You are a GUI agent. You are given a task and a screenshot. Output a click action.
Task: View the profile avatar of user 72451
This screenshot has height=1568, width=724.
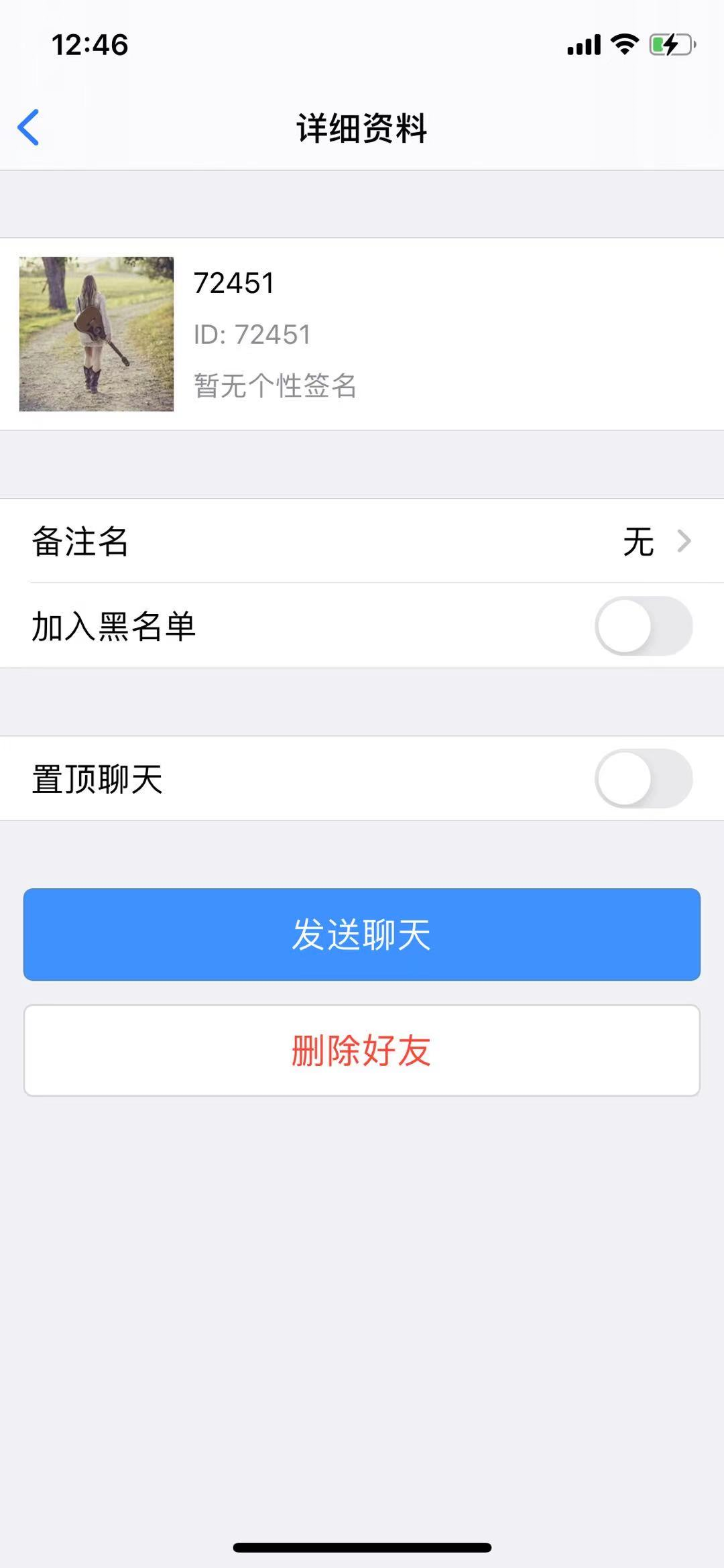97,334
